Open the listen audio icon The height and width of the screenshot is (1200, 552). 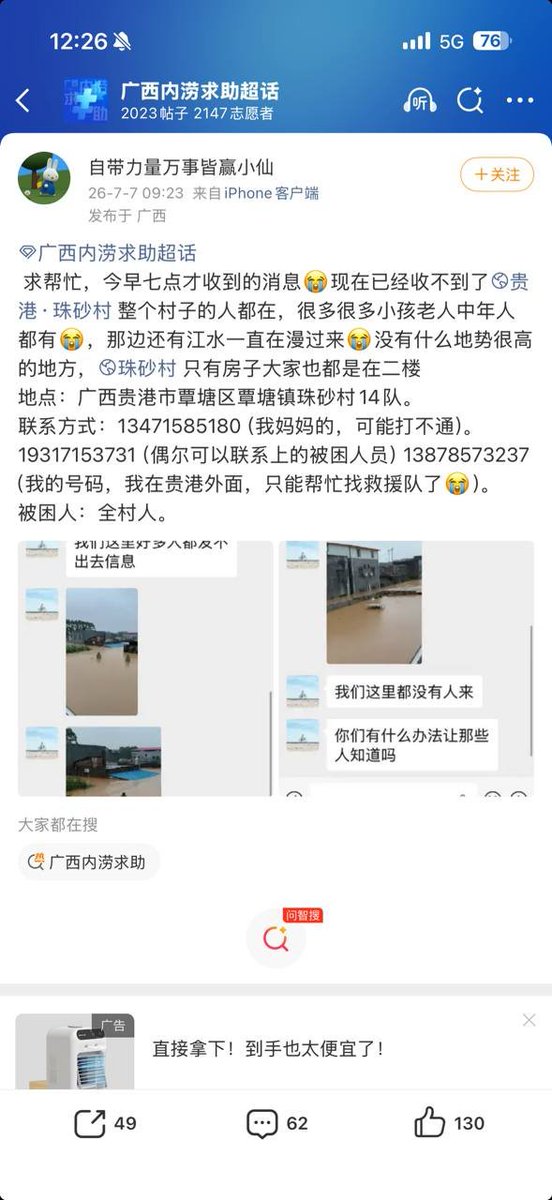coord(419,100)
